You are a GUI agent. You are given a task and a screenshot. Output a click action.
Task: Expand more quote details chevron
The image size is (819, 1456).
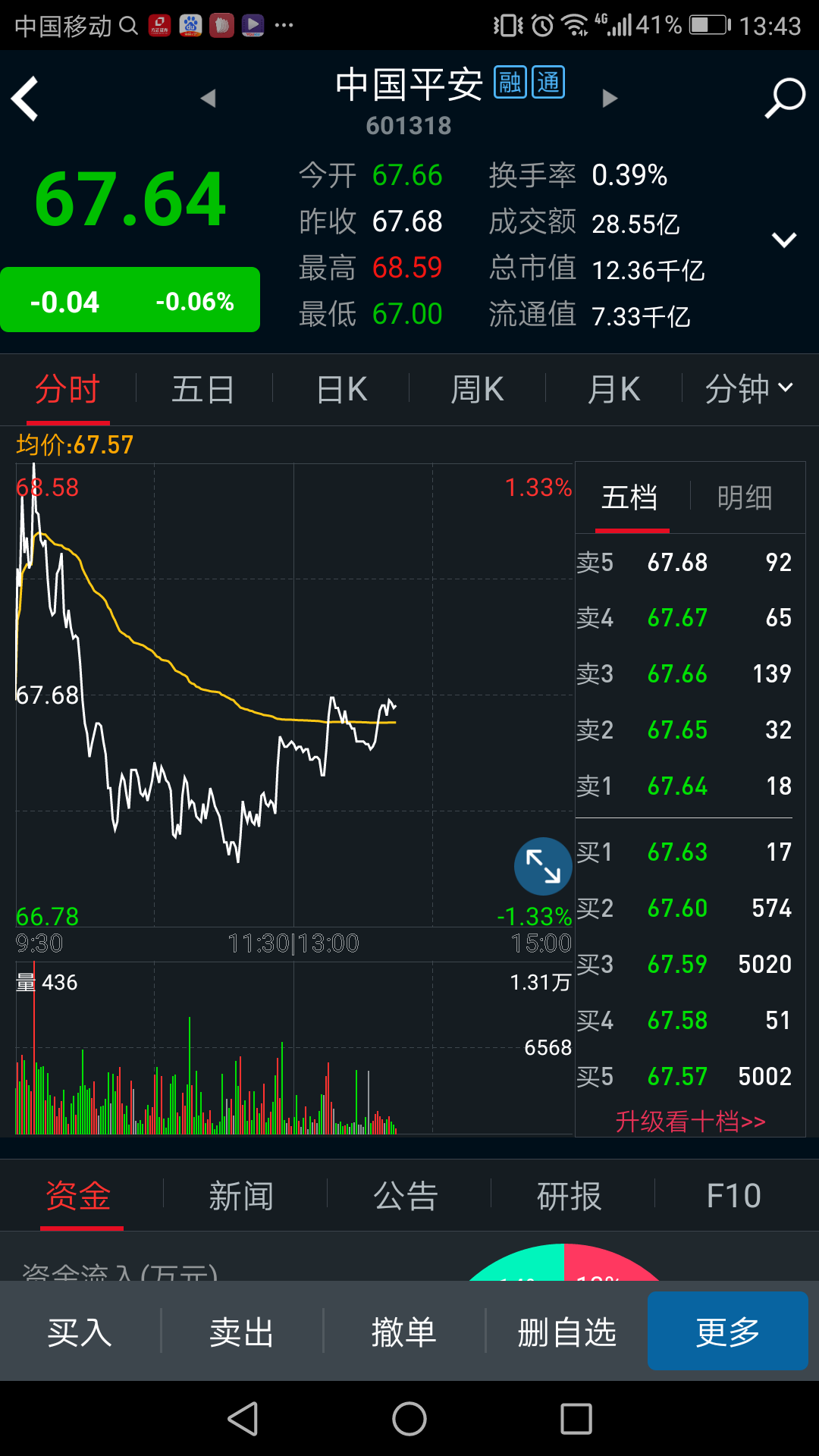[783, 240]
